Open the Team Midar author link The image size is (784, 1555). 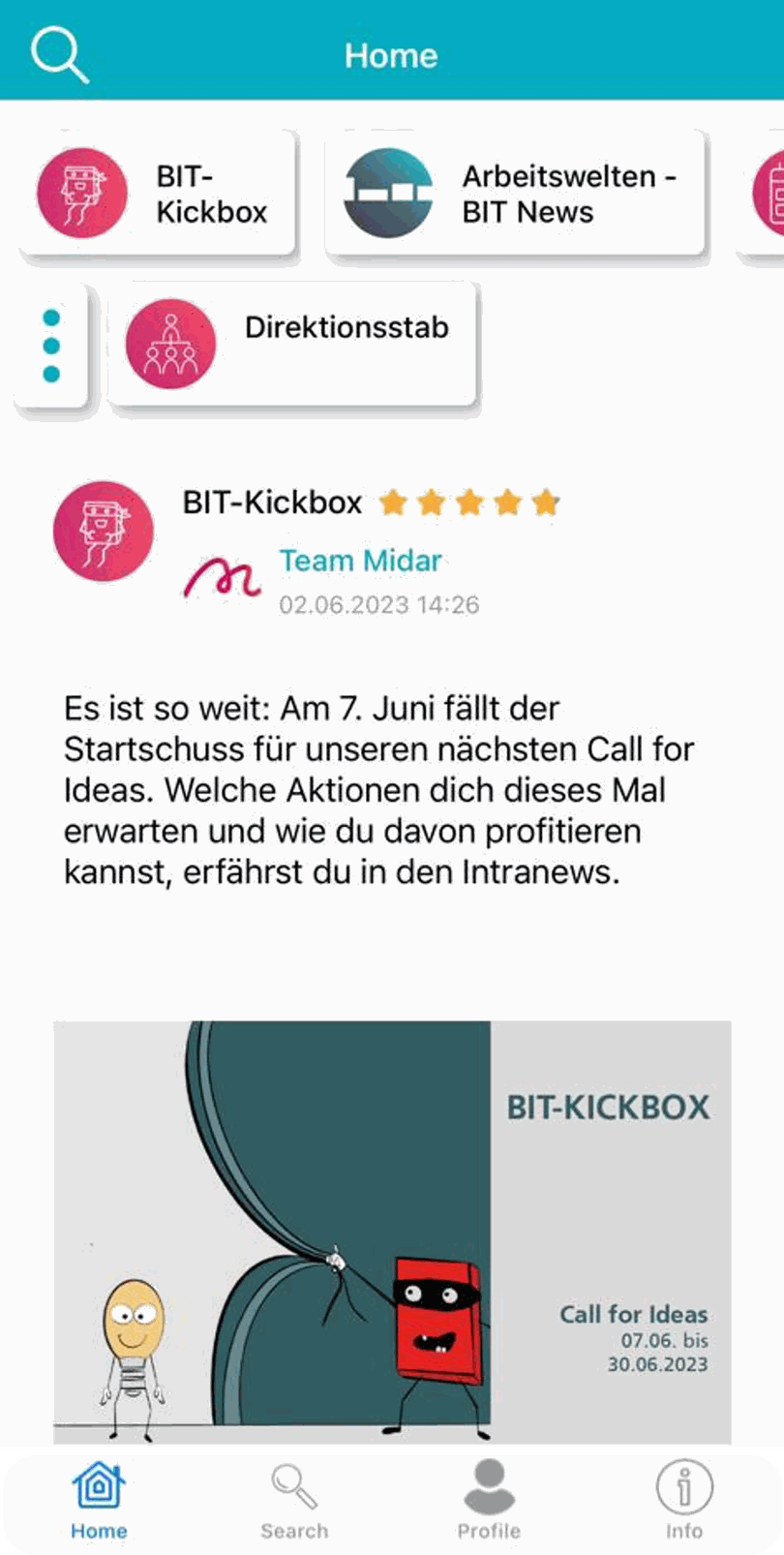coord(360,560)
